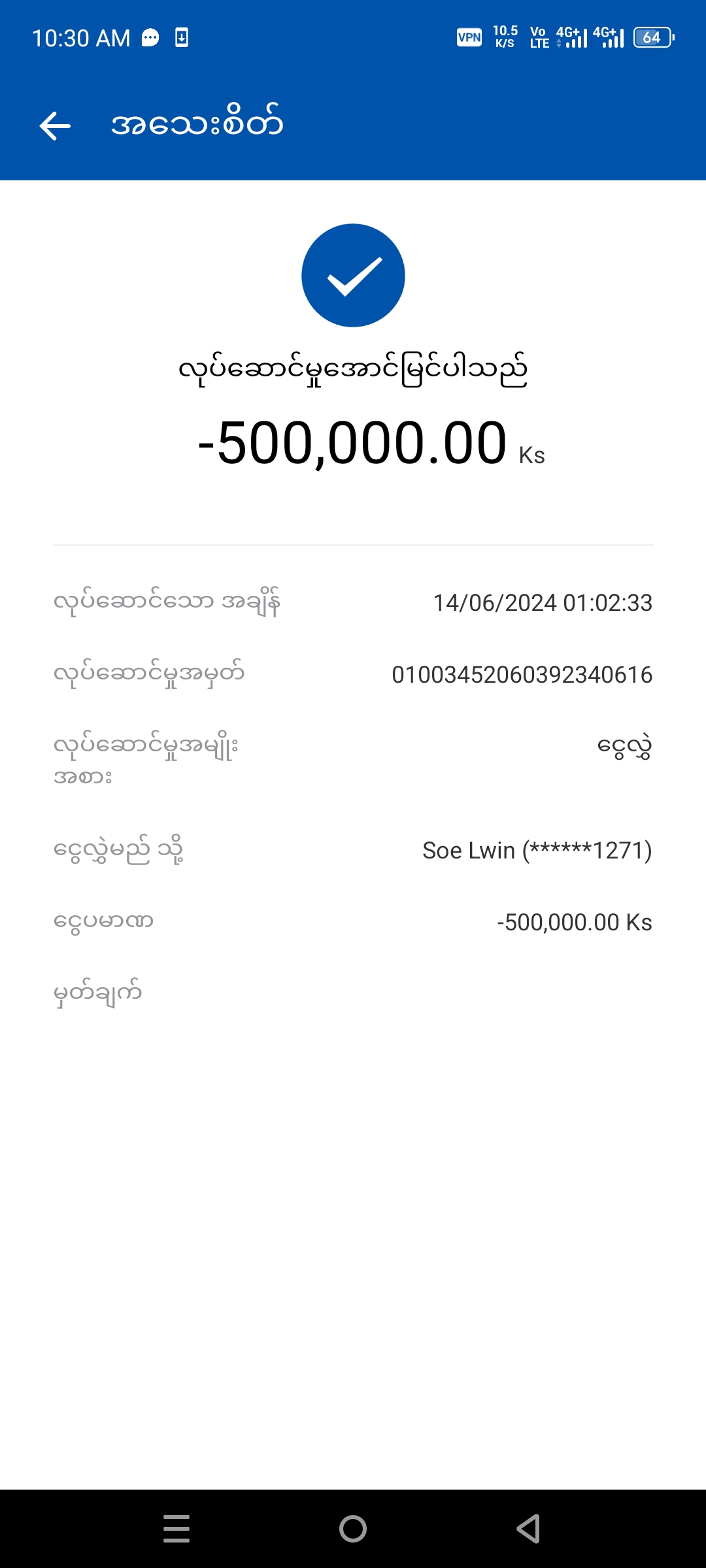This screenshot has height=1568, width=706.
Task: Go to the home screen
Action: click(353, 1529)
